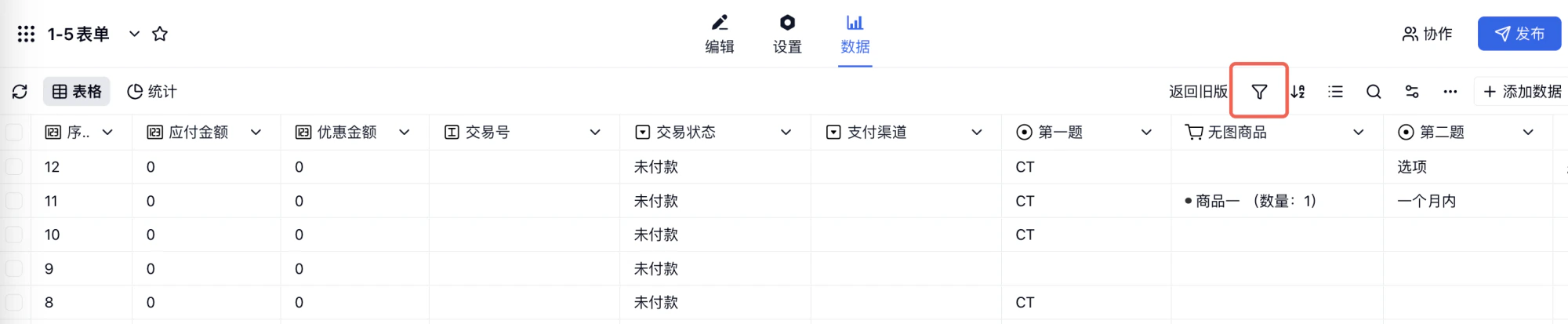Open the filter funnel icon
This screenshot has height=324, width=1568.
point(1259,92)
